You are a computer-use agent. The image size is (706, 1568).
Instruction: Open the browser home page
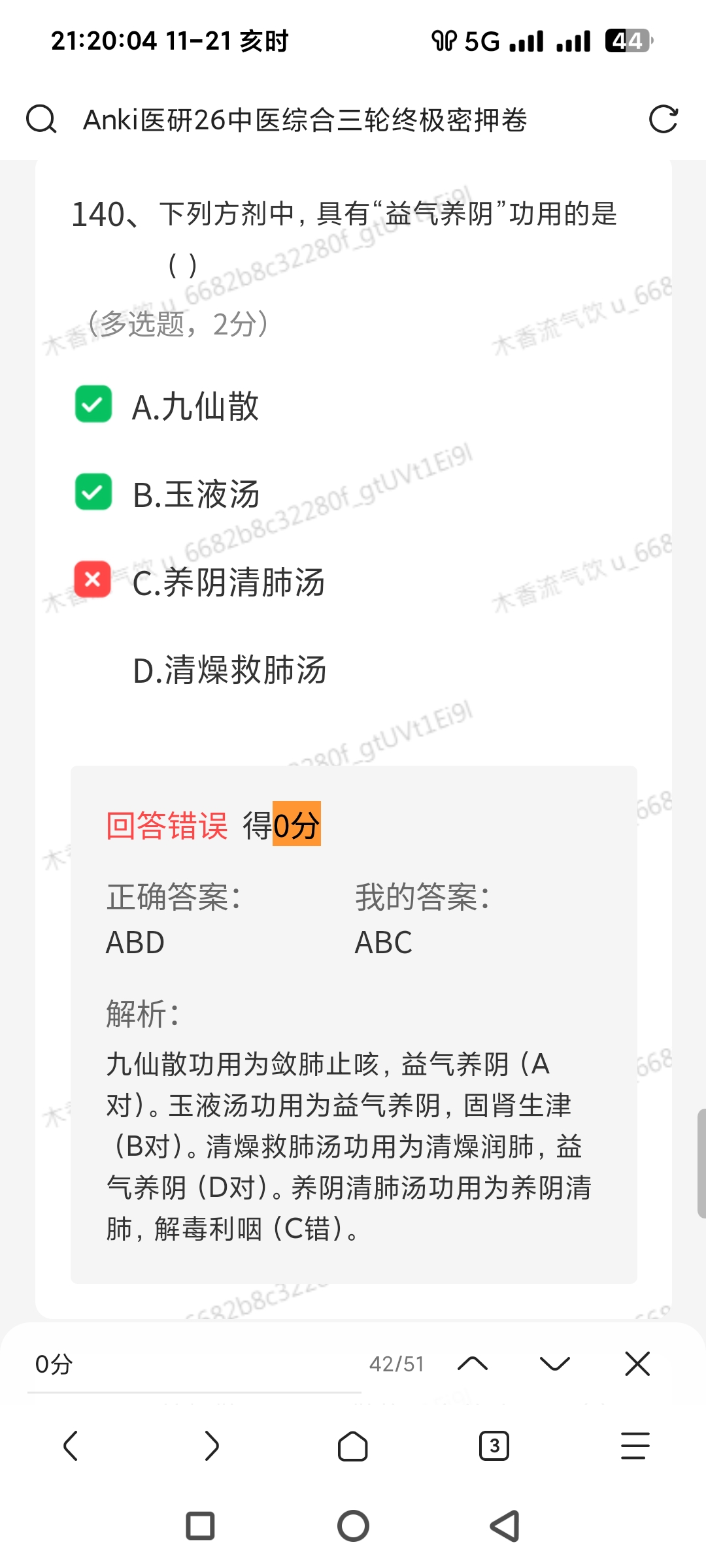353,1445
